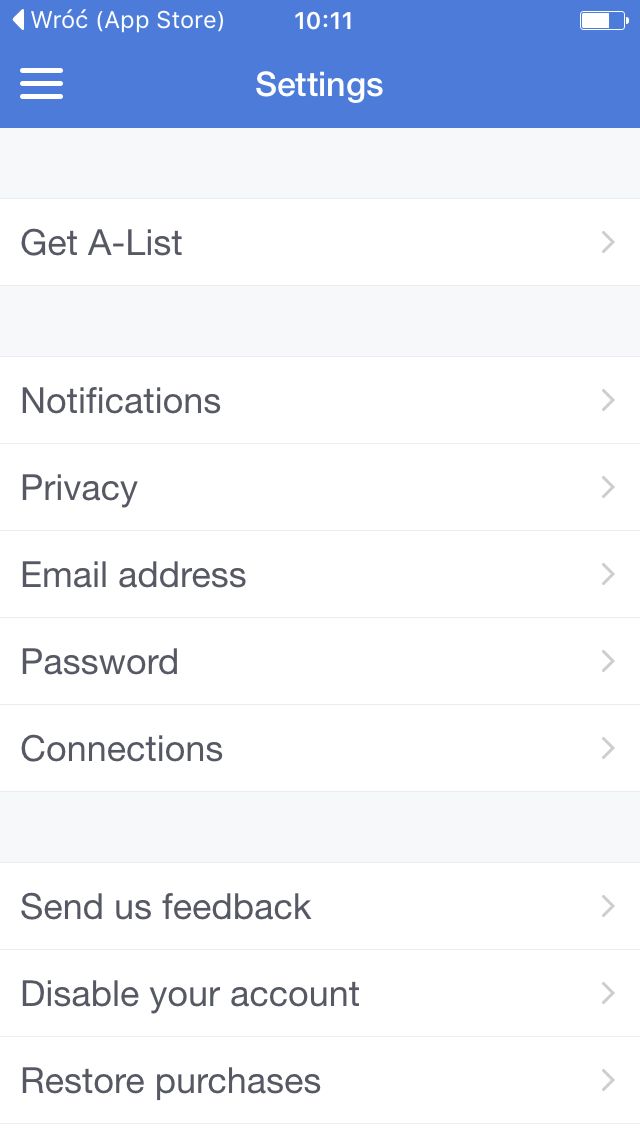The image size is (640, 1136).
Task: Open the Password setting
Action: pos(320,661)
